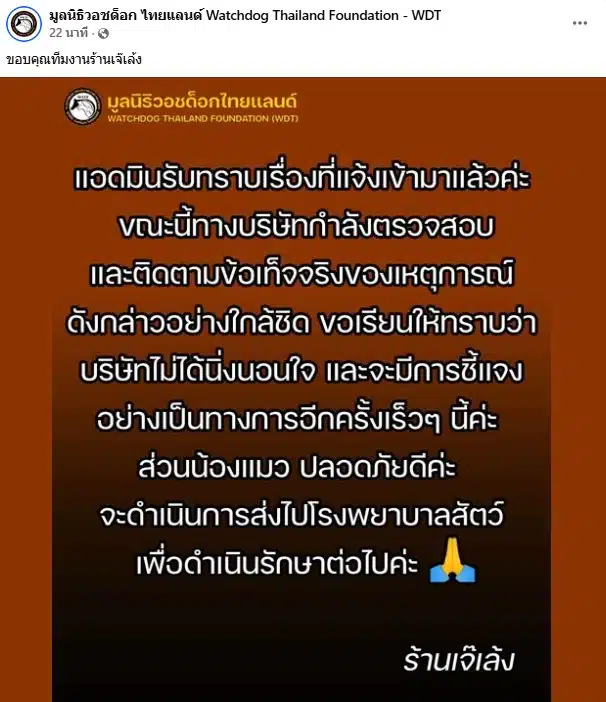Open Watchdog Thailand Foundation page name link

pos(245,15)
